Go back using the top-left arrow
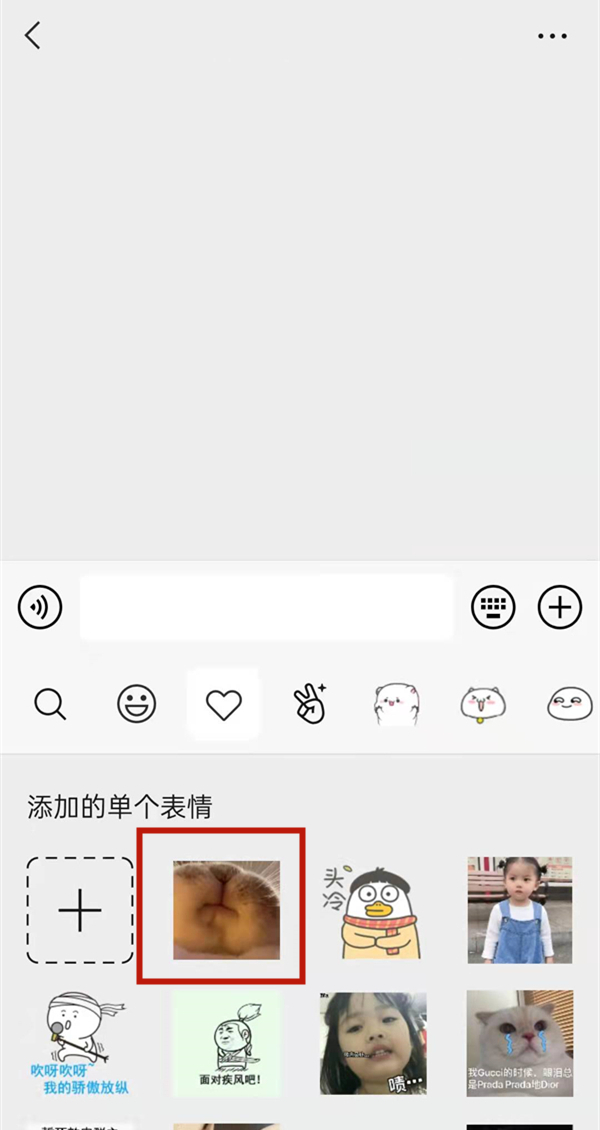 click(33, 36)
